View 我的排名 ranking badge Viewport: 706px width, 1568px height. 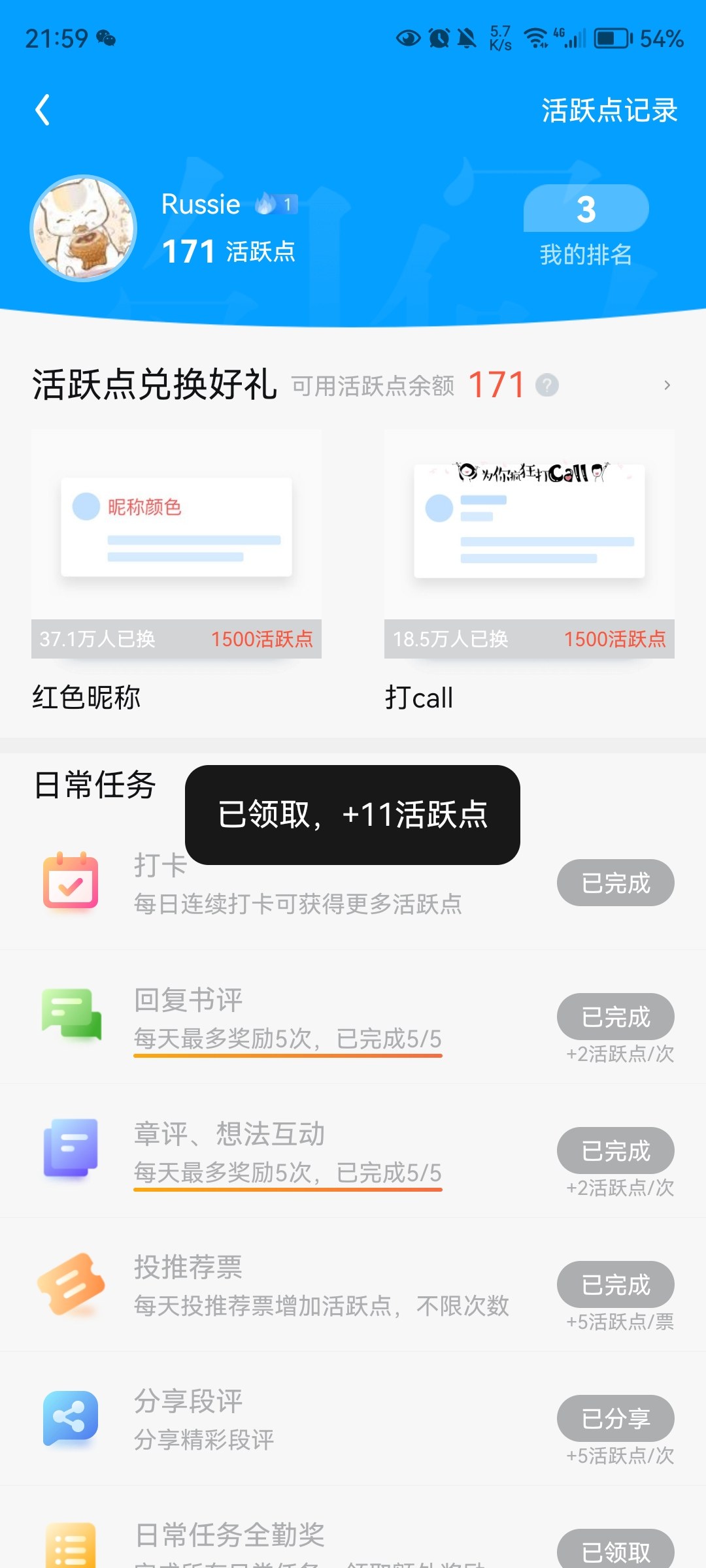(x=586, y=225)
